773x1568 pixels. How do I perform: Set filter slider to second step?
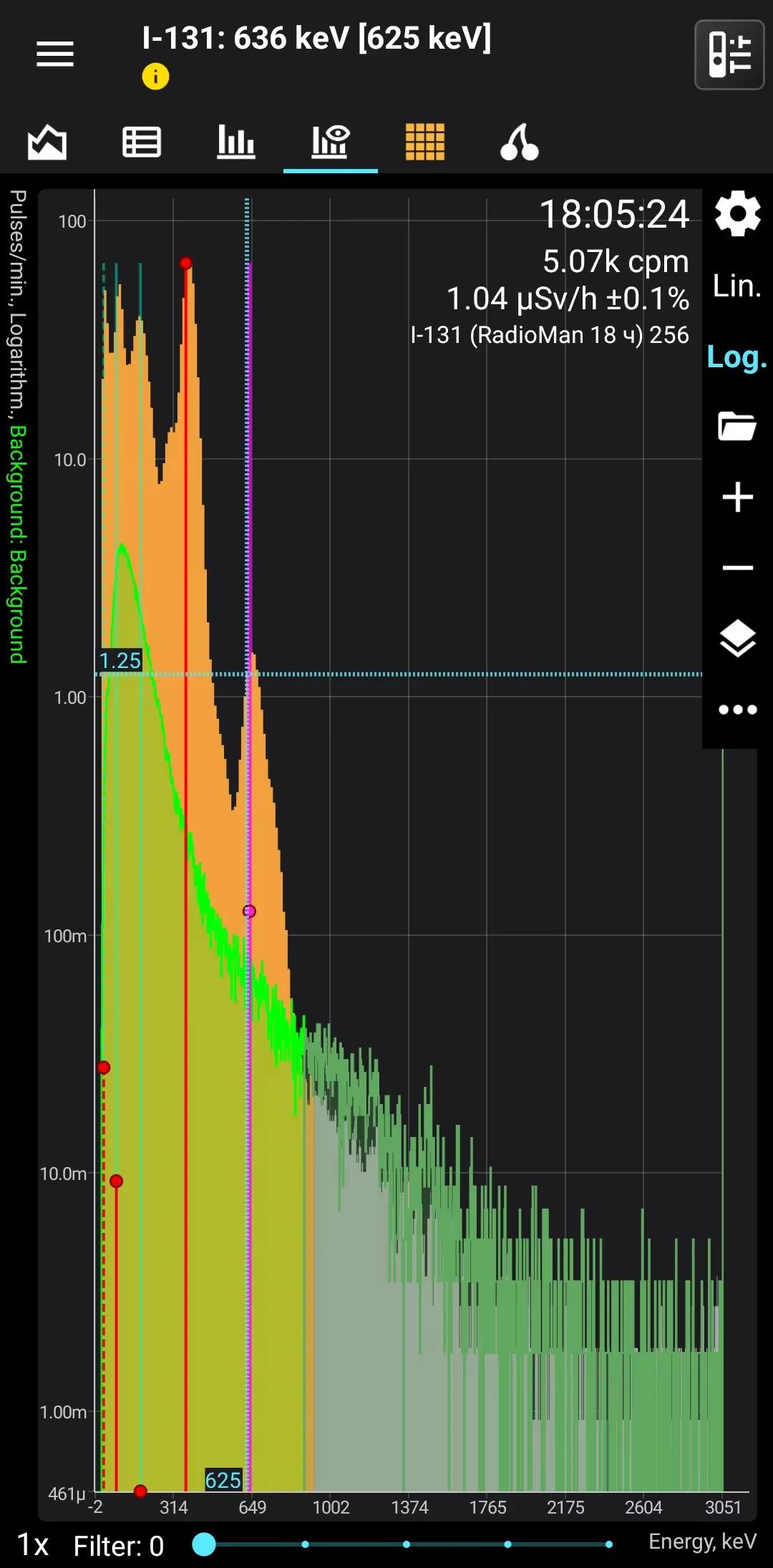pos(306,1544)
